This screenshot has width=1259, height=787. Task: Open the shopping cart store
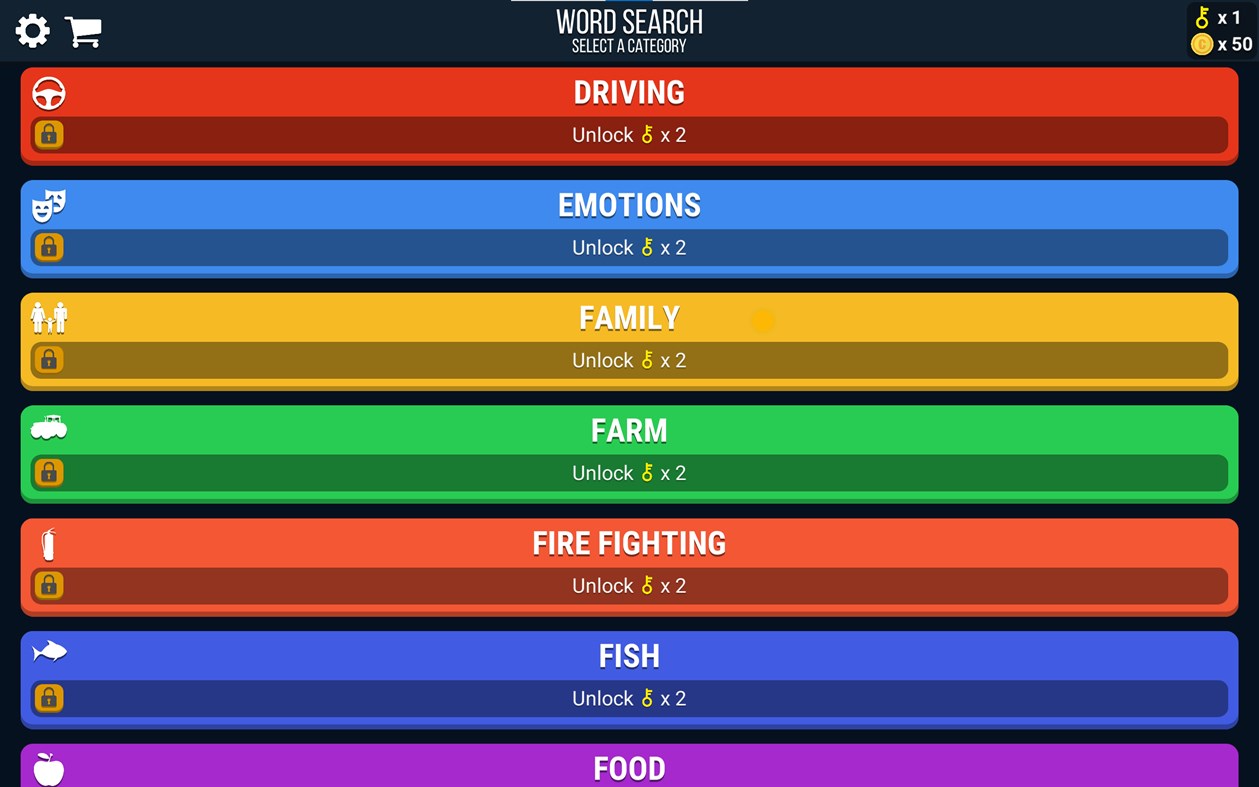[x=83, y=31]
